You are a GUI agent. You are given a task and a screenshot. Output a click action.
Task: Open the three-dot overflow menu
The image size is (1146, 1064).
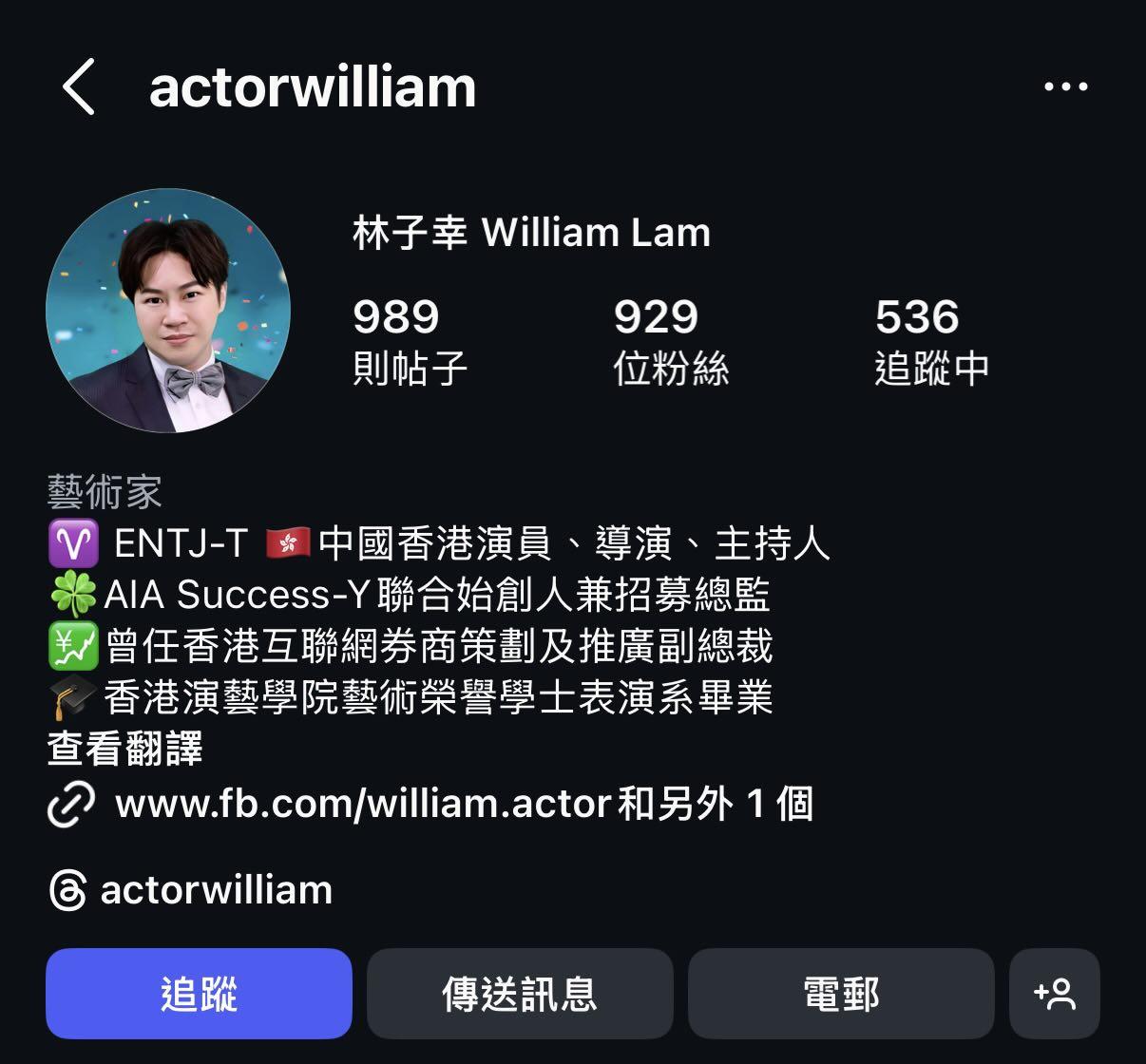pyautogui.click(x=1065, y=86)
